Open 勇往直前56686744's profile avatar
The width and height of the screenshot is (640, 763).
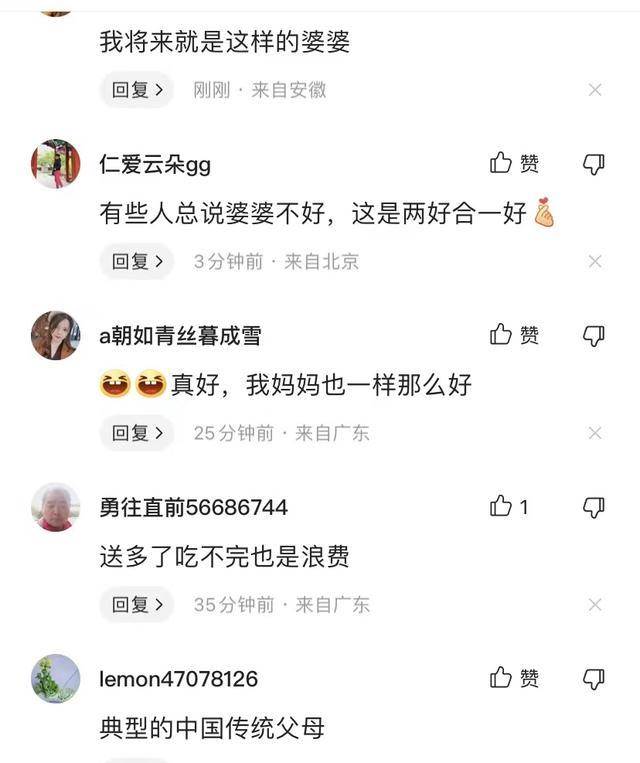point(56,507)
